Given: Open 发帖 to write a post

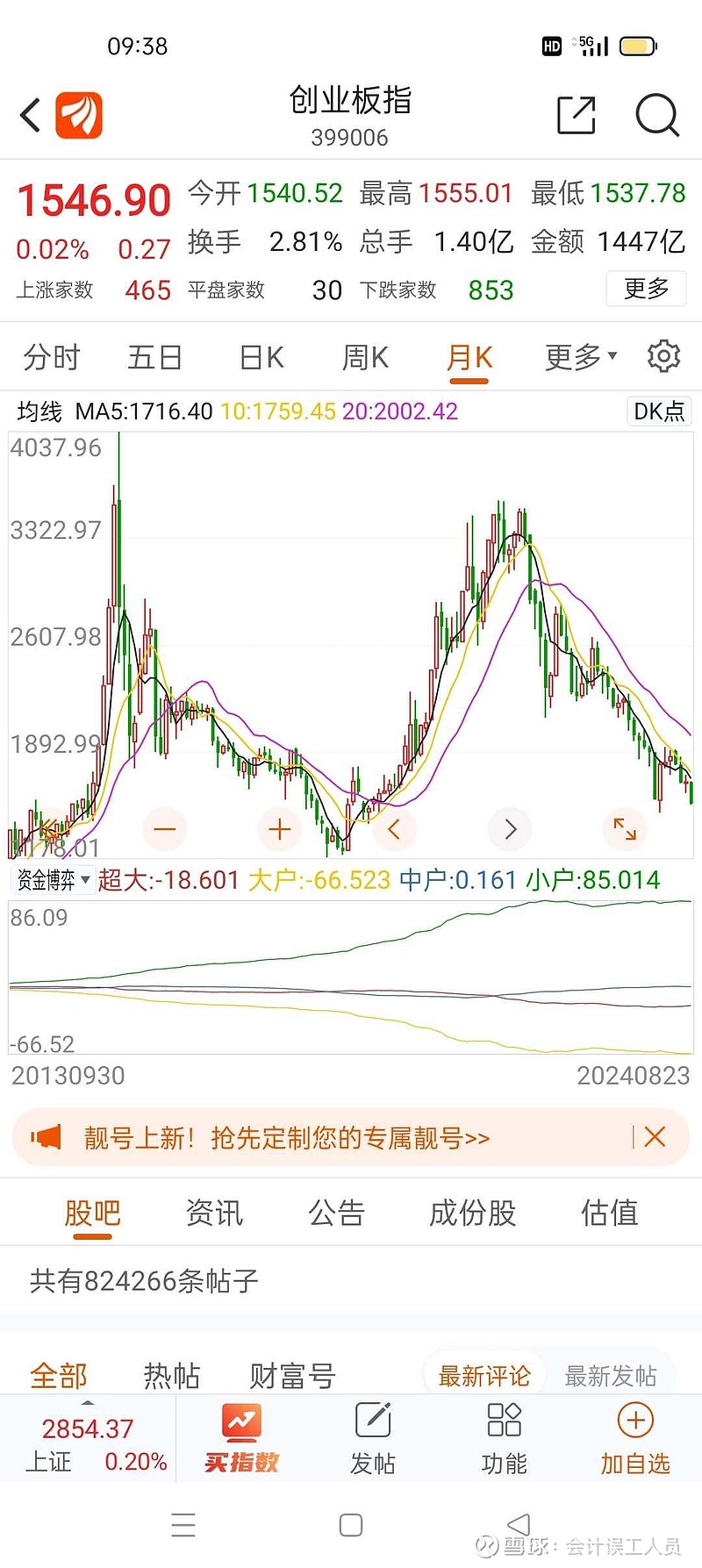Looking at the screenshot, I should click(373, 1439).
